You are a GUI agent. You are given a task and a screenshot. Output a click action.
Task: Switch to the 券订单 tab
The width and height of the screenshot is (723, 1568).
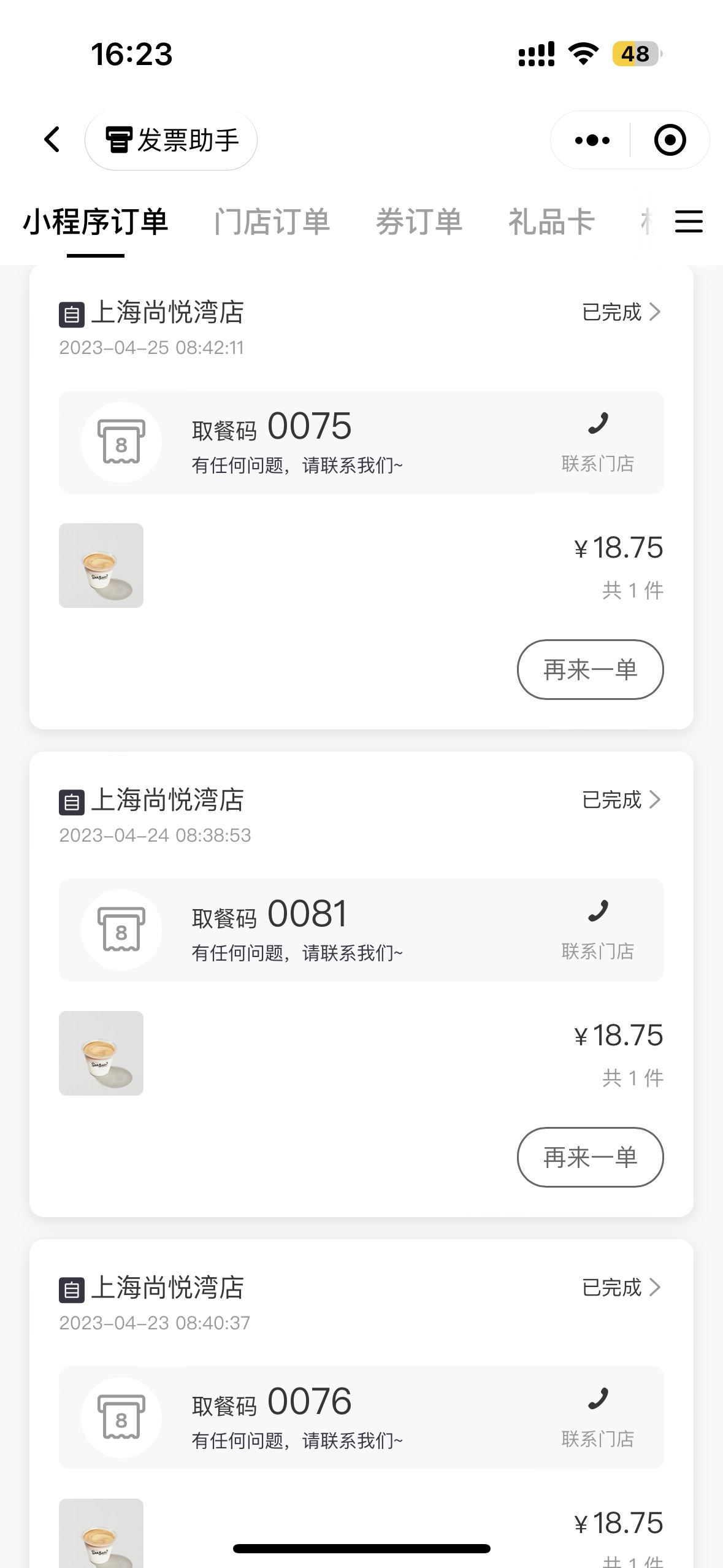coord(419,221)
